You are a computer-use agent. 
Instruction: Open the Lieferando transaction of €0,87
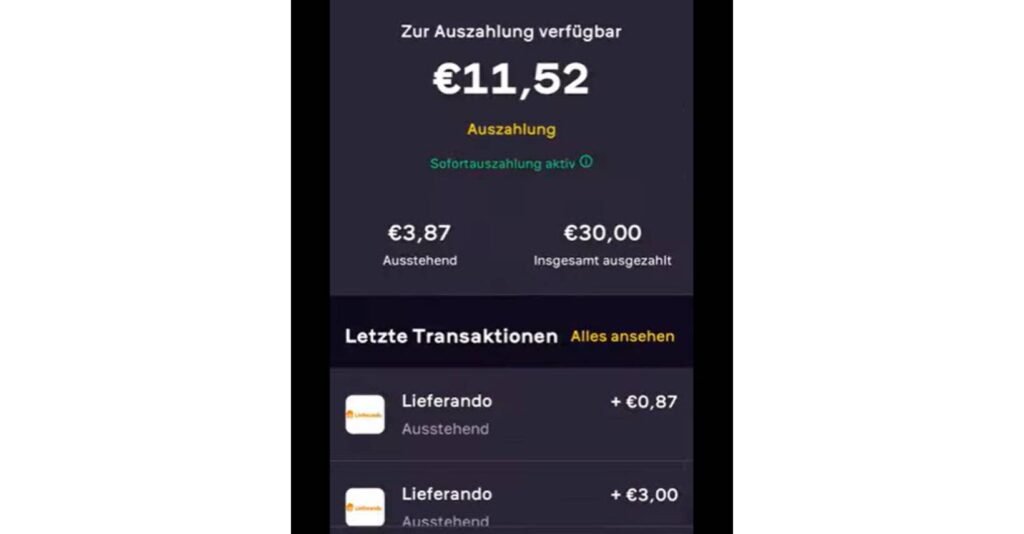point(511,414)
